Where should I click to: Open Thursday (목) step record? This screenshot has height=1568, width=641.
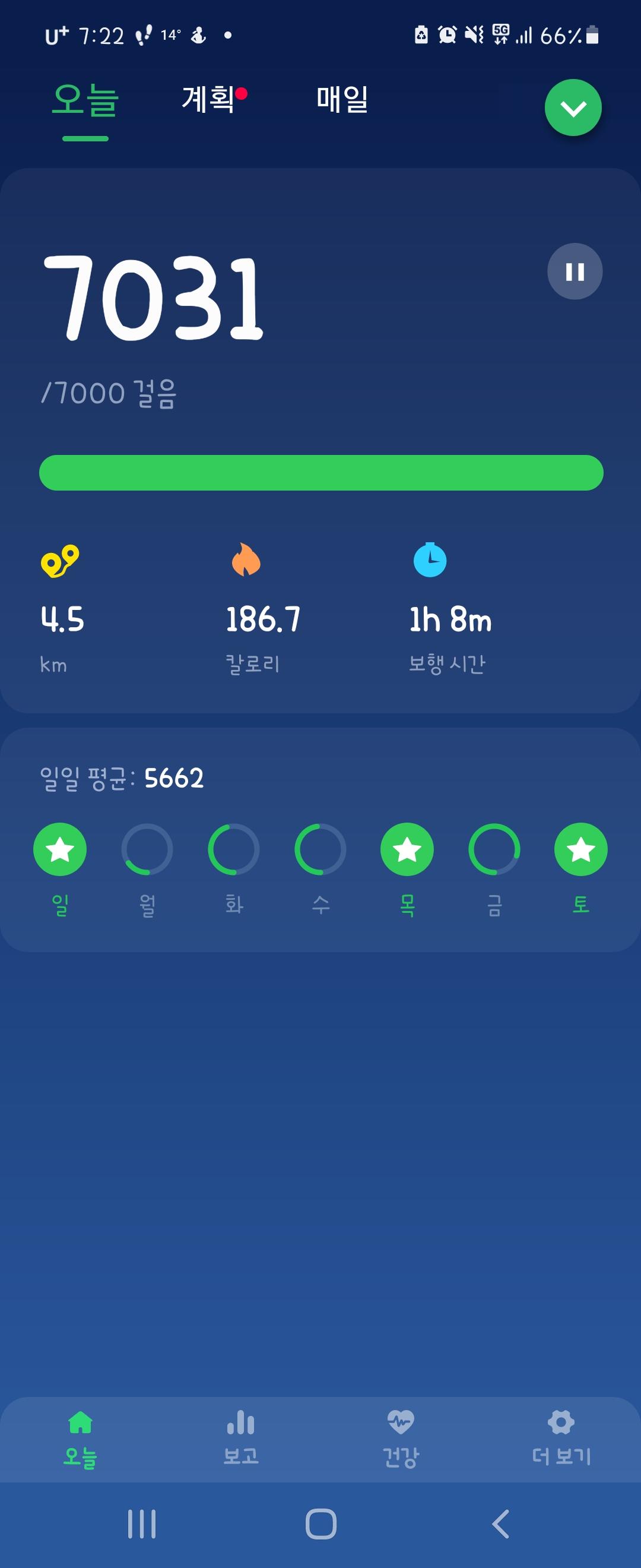407,850
